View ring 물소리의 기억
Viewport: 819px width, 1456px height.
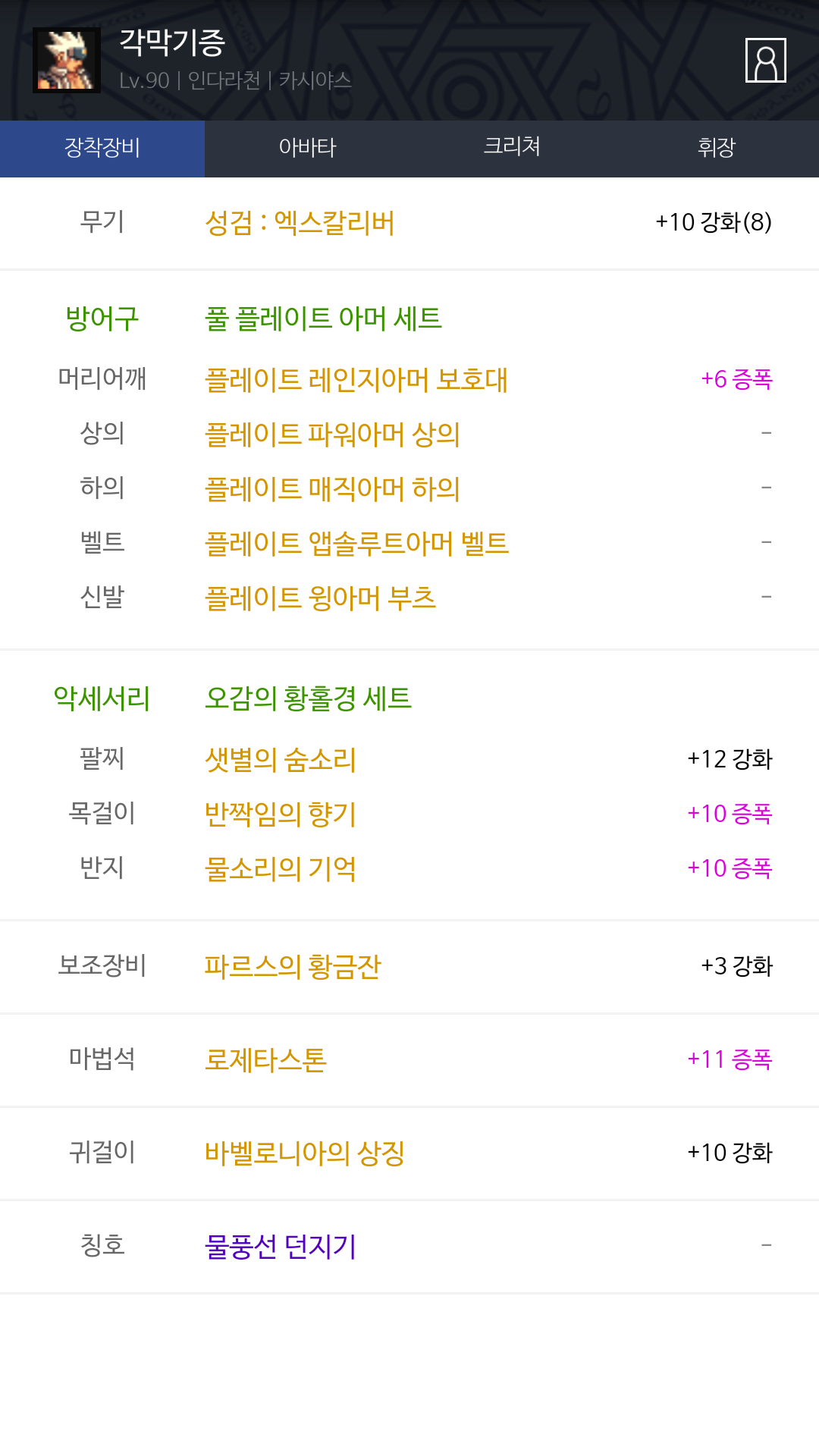281,868
